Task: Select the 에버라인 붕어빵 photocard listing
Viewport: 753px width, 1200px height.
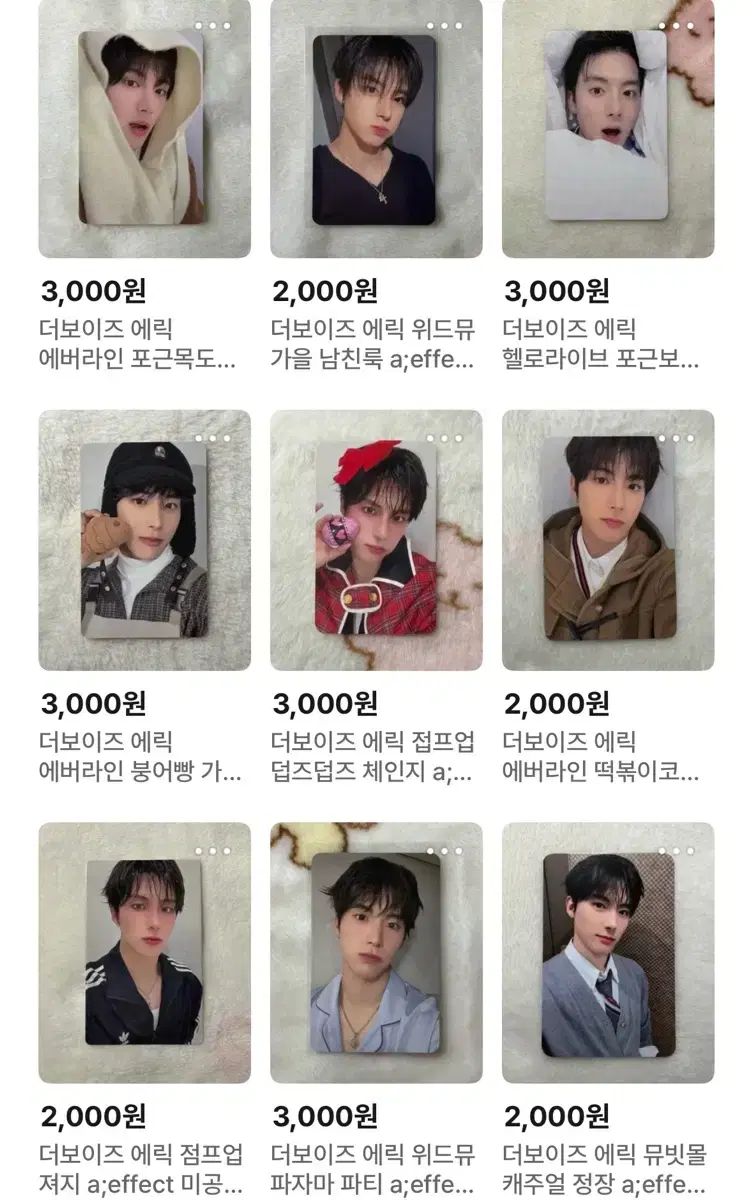Action: point(144,540)
